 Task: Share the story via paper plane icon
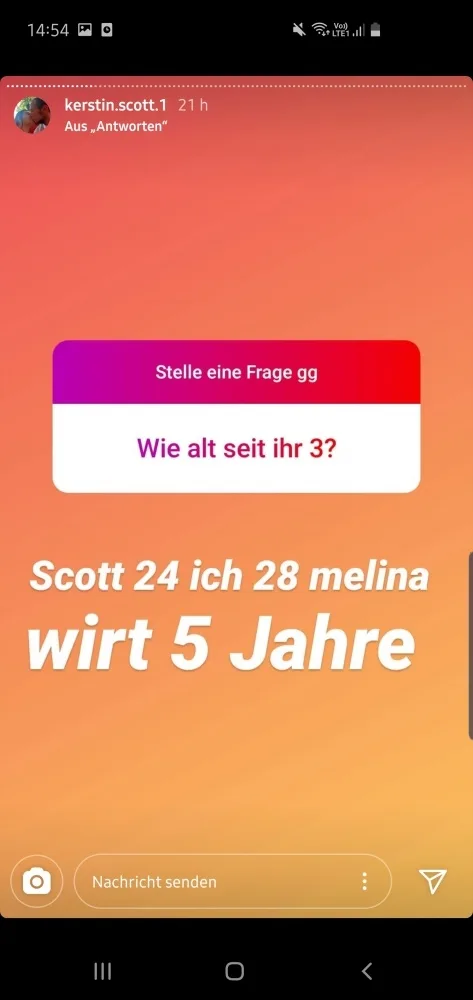[x=433, y=881]
